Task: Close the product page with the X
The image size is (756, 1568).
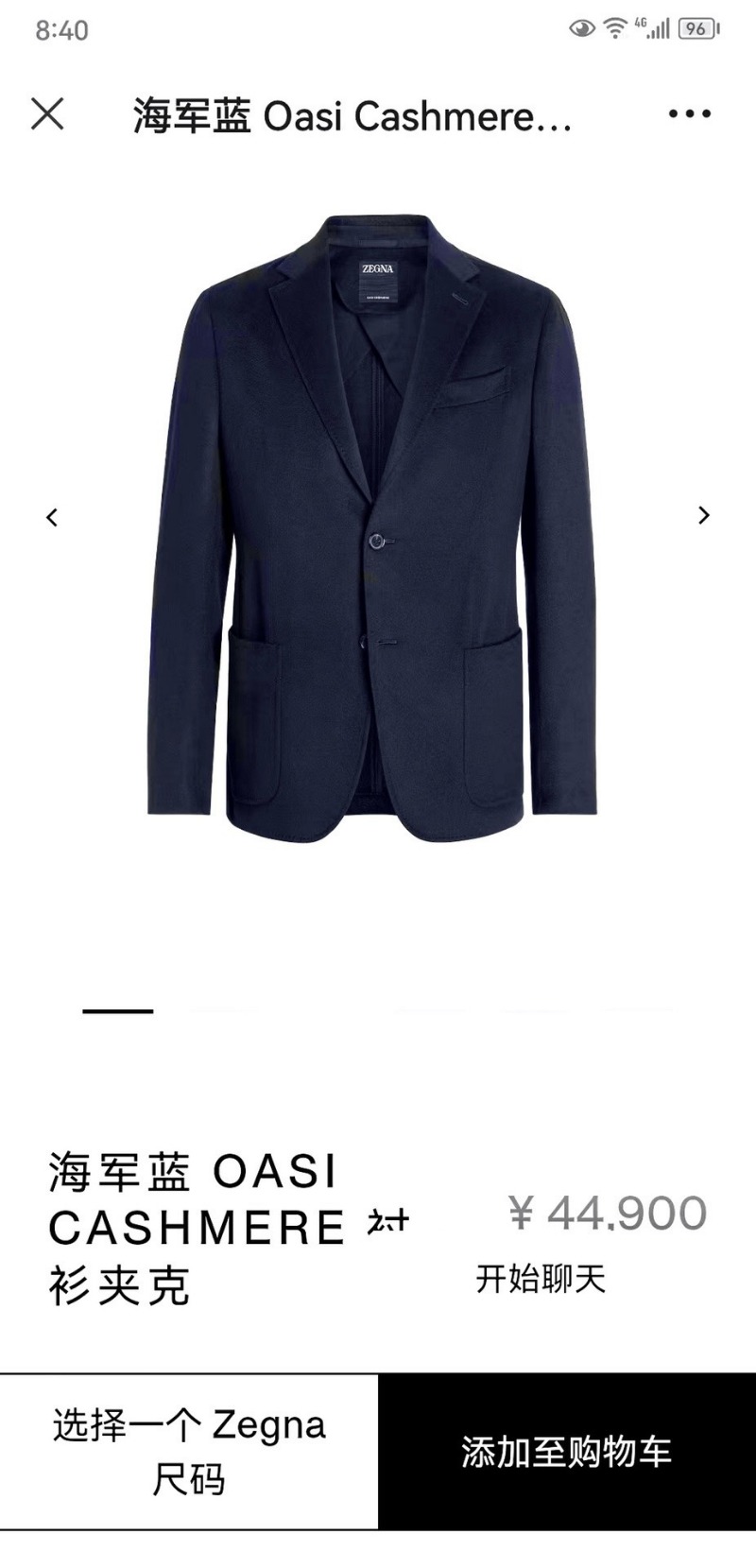Action: [47, 114]
